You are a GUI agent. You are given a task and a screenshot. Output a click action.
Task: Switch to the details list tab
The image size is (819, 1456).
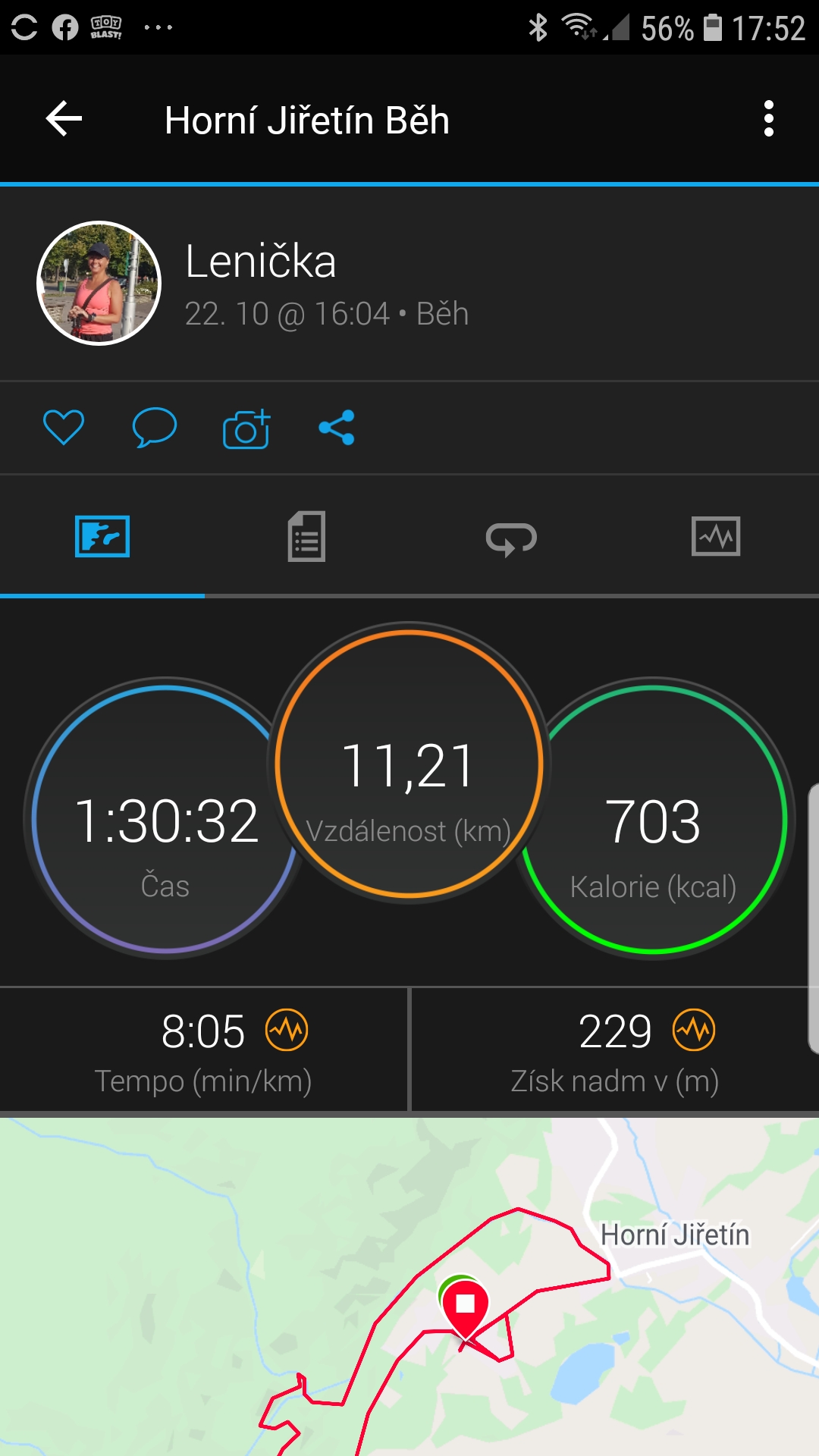point(306,537)
